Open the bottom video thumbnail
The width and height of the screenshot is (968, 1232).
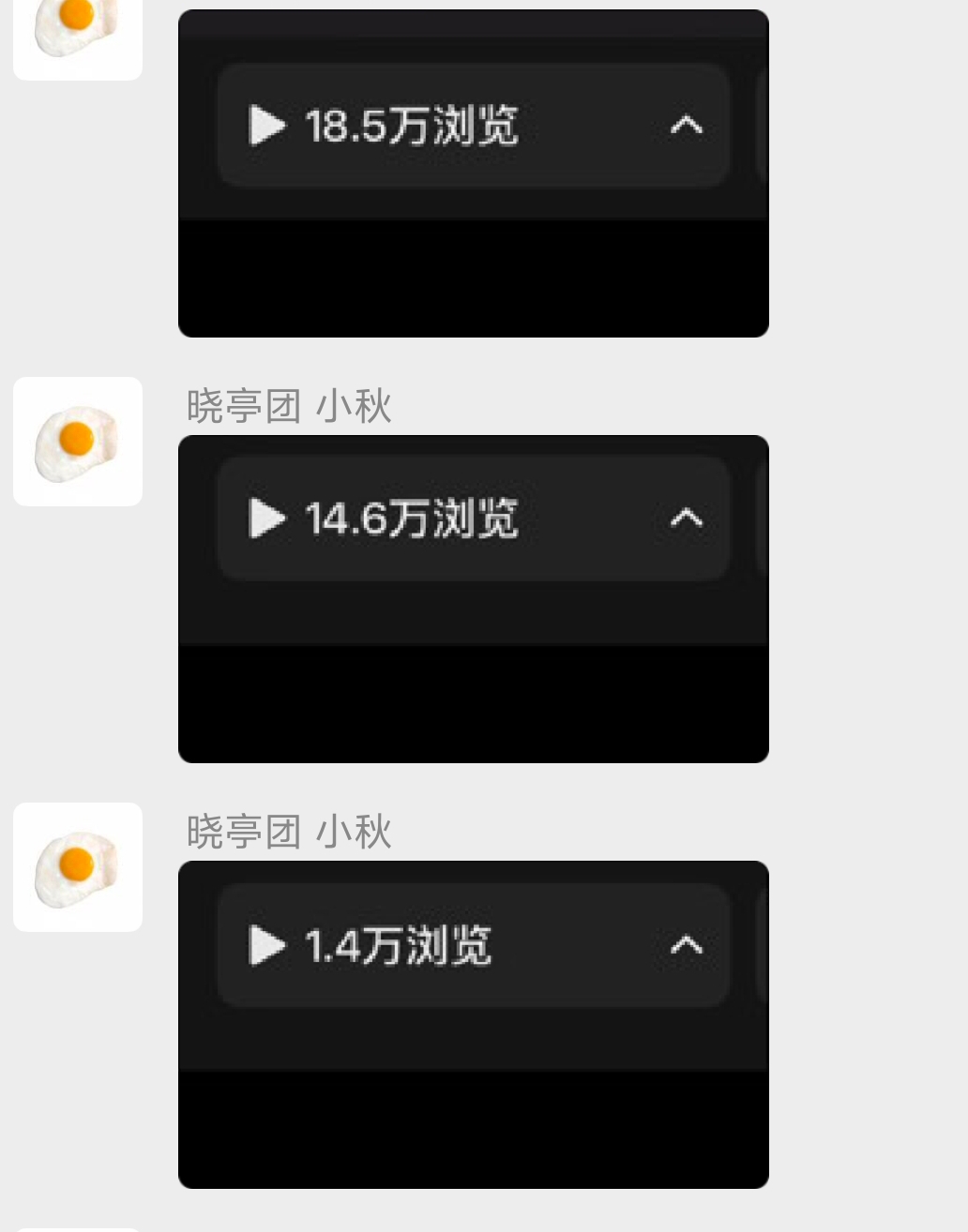pos(474,1116)
